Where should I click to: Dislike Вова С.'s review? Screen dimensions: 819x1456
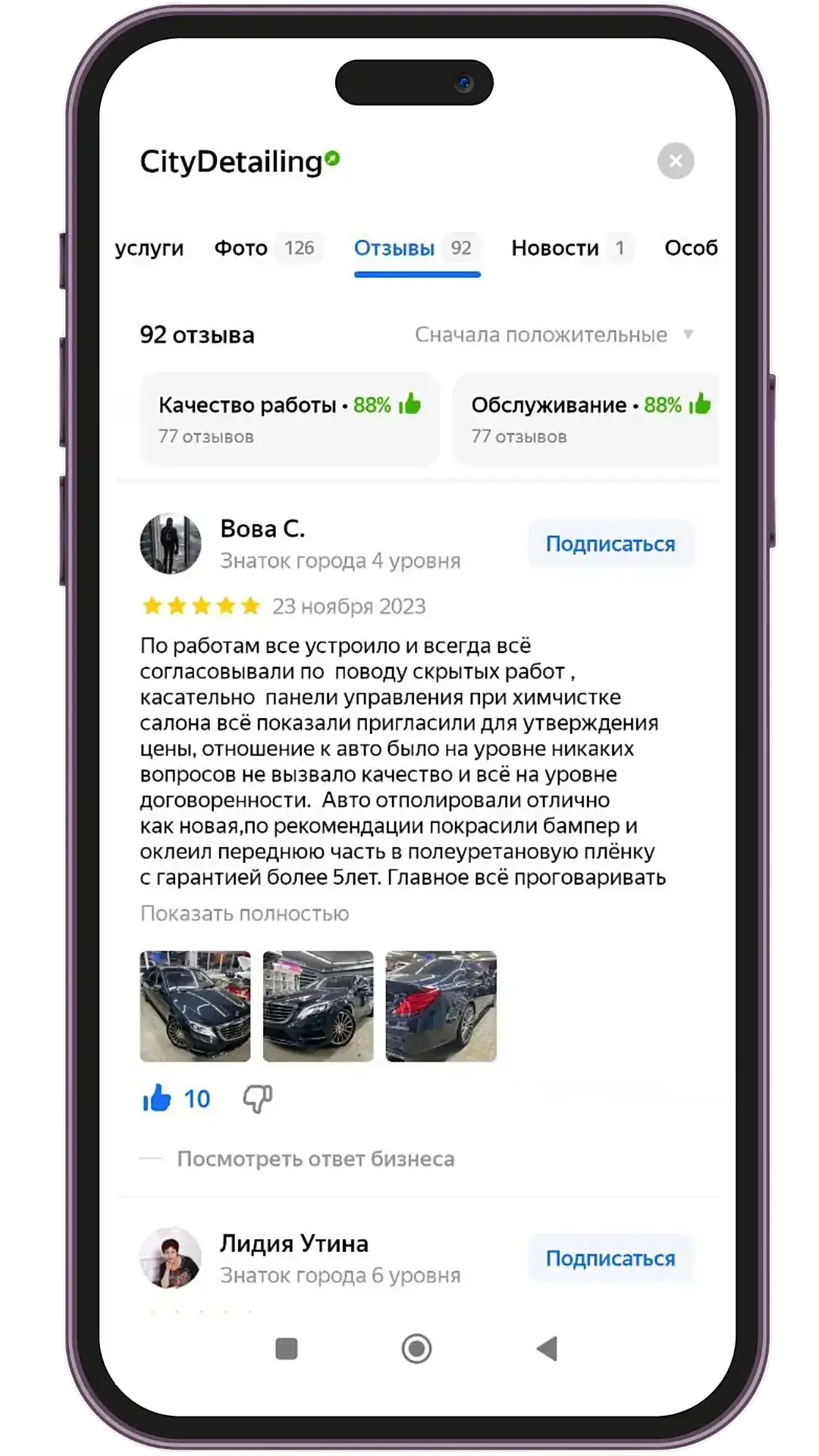pos(257,1099)
